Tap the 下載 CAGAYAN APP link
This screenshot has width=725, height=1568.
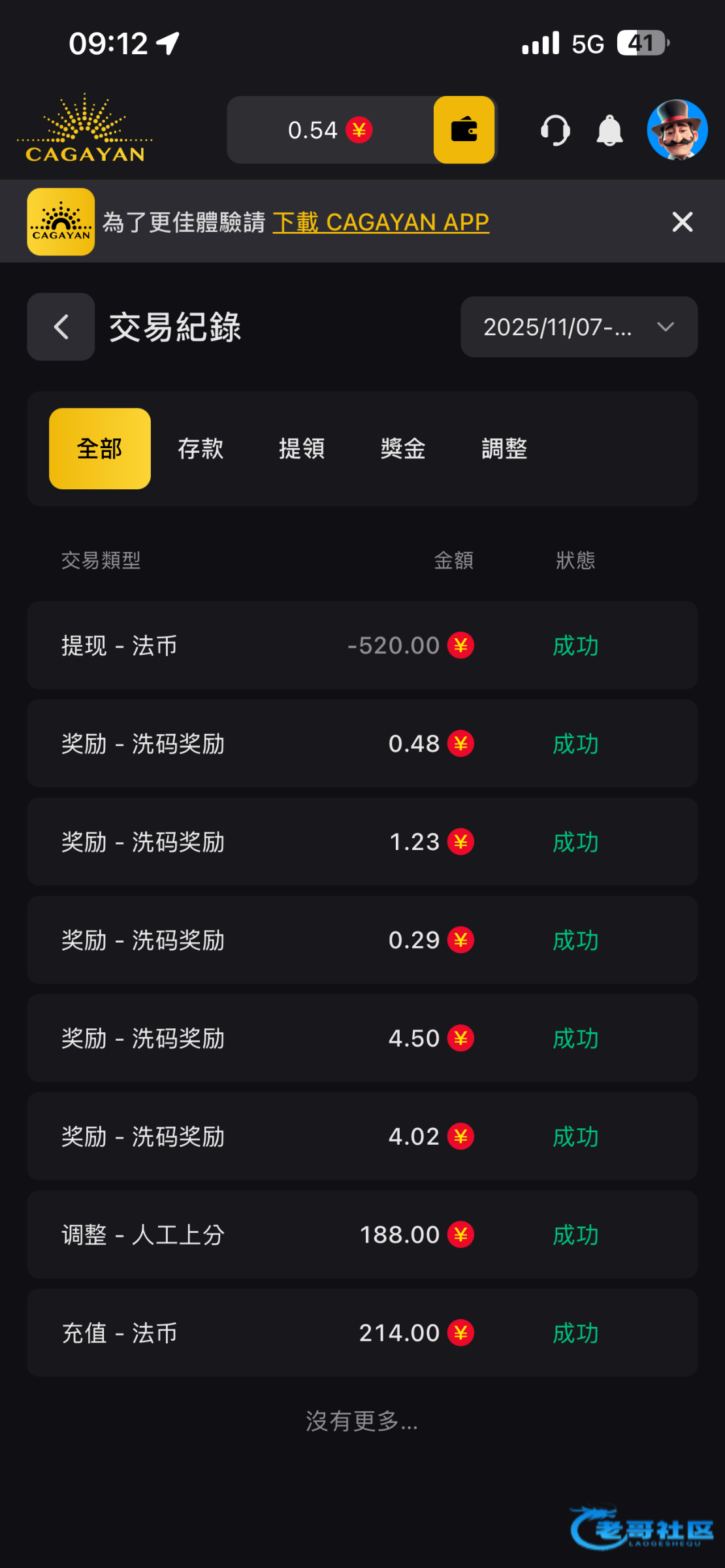pyautogui.click(x=381, y=222)
